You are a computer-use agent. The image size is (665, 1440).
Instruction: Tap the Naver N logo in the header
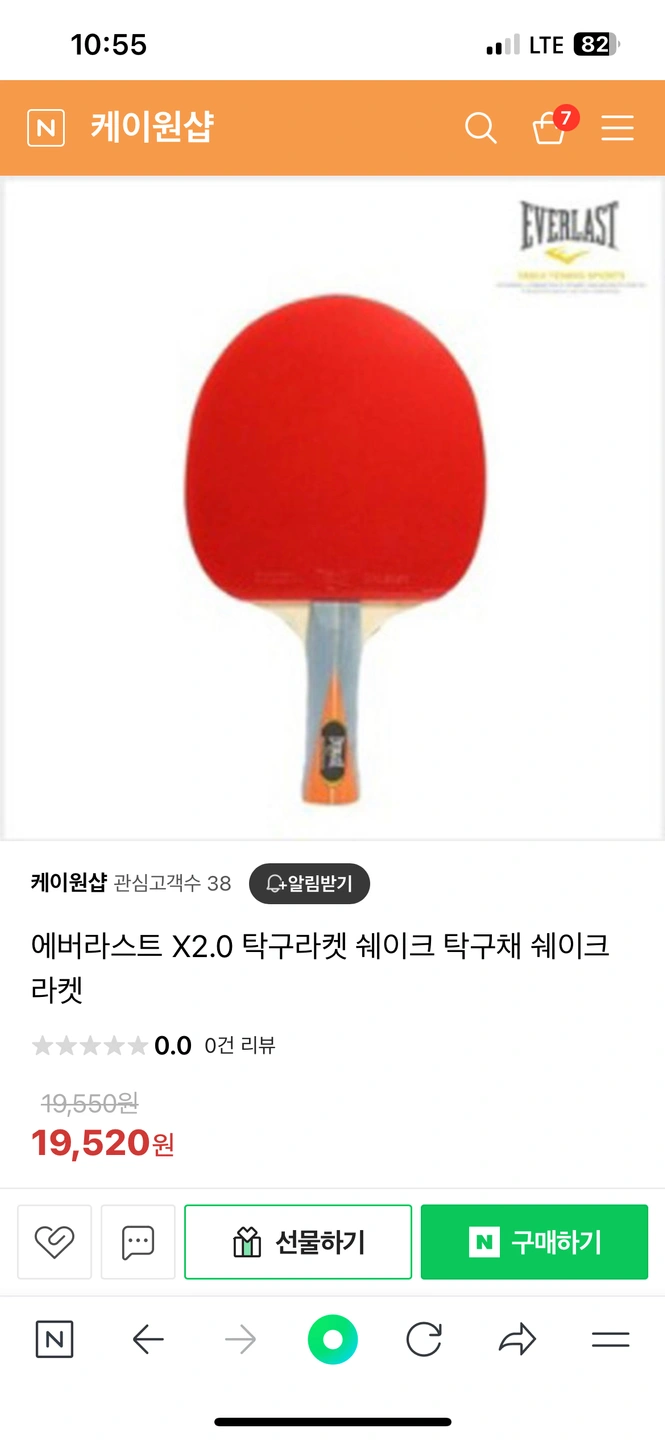click(x=46, y=128)
